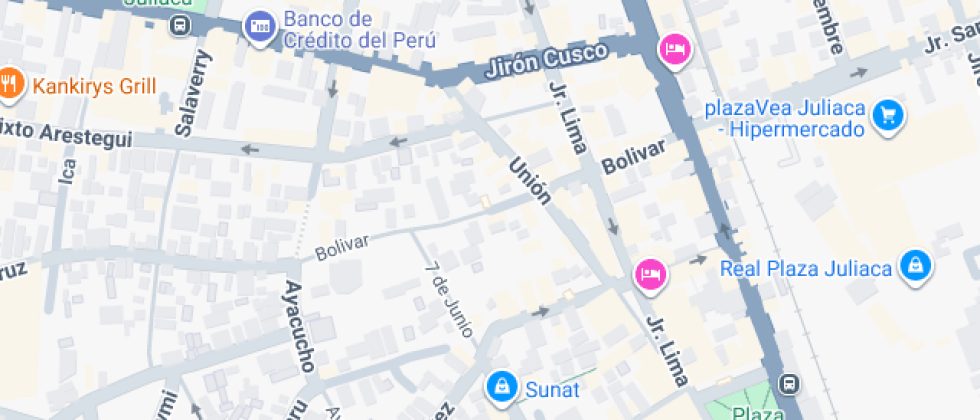The height and width of the screenshot is (420, 980).
Task: Select the Kankirys Grill restaurant pin
Action: tap(11, 84)
